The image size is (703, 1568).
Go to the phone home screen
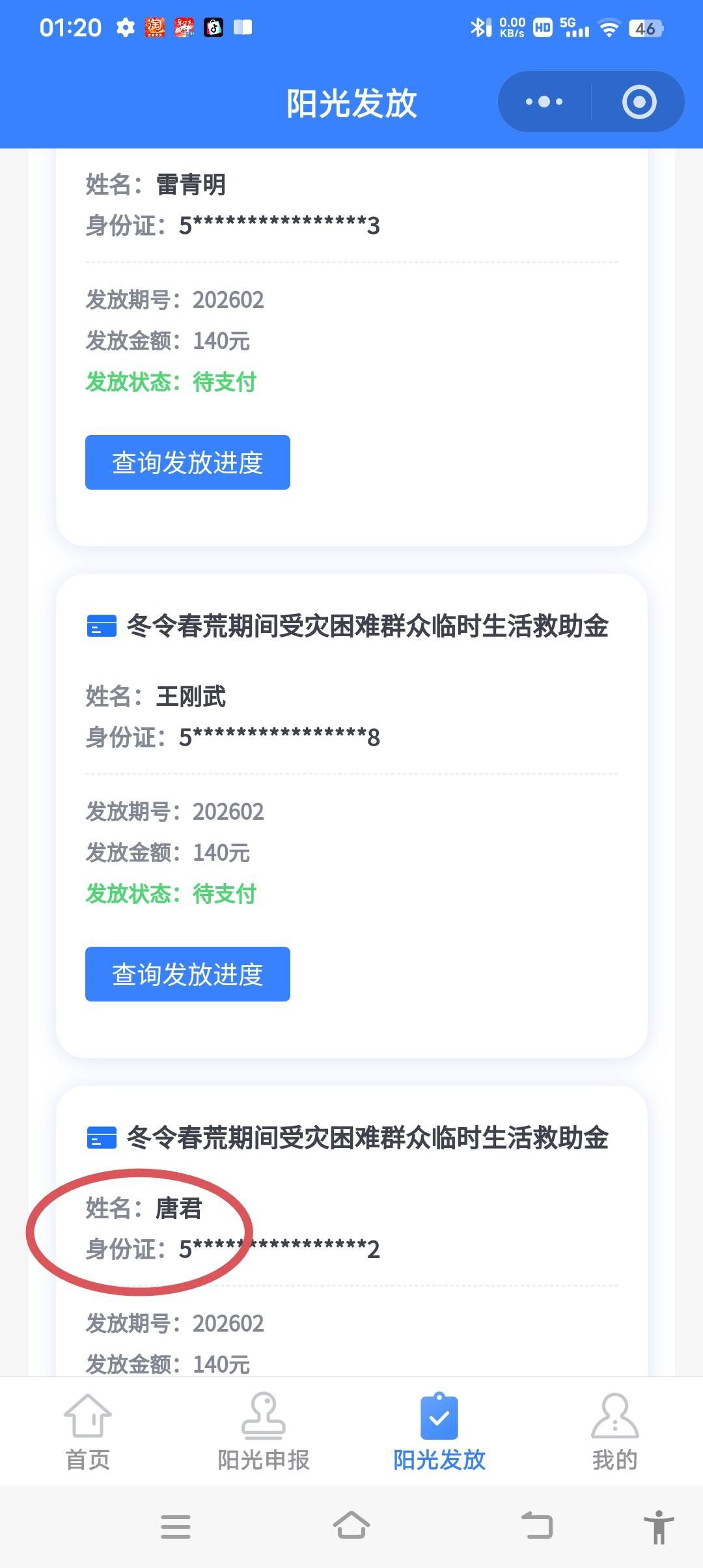click(351, 1526)
